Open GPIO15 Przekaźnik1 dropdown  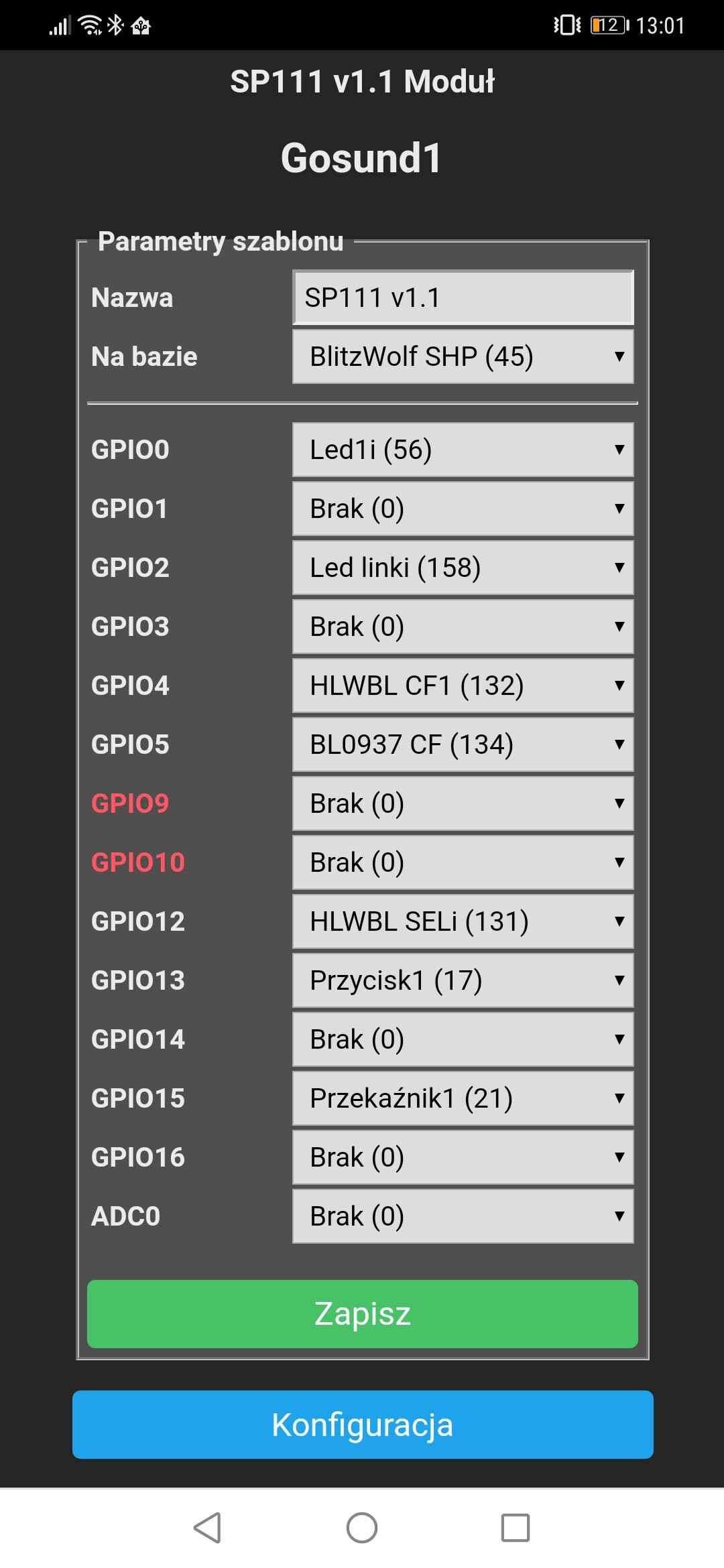click(463, 1098)
